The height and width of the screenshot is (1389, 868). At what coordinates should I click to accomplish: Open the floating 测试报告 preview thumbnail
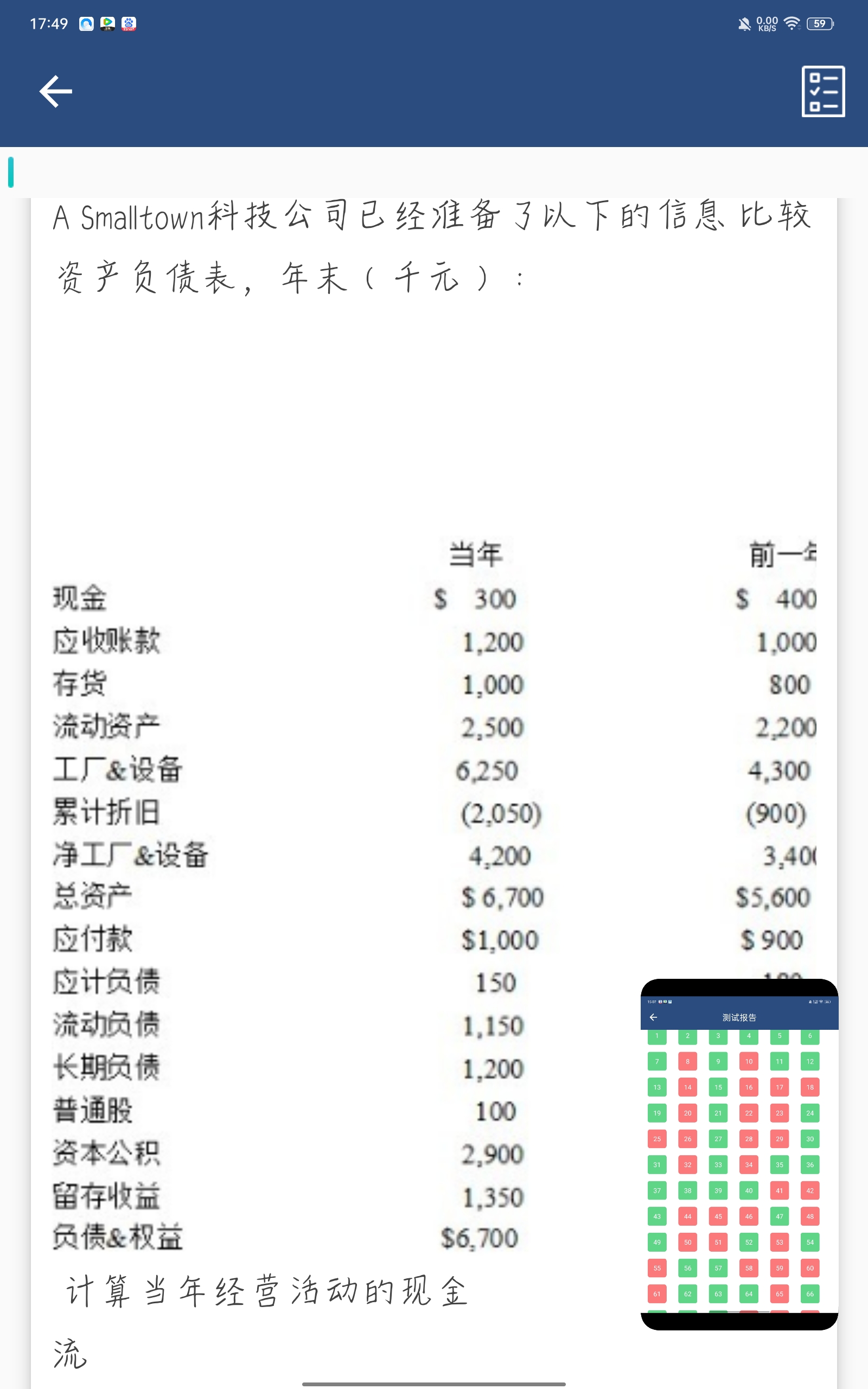(x=739, y=1154)
